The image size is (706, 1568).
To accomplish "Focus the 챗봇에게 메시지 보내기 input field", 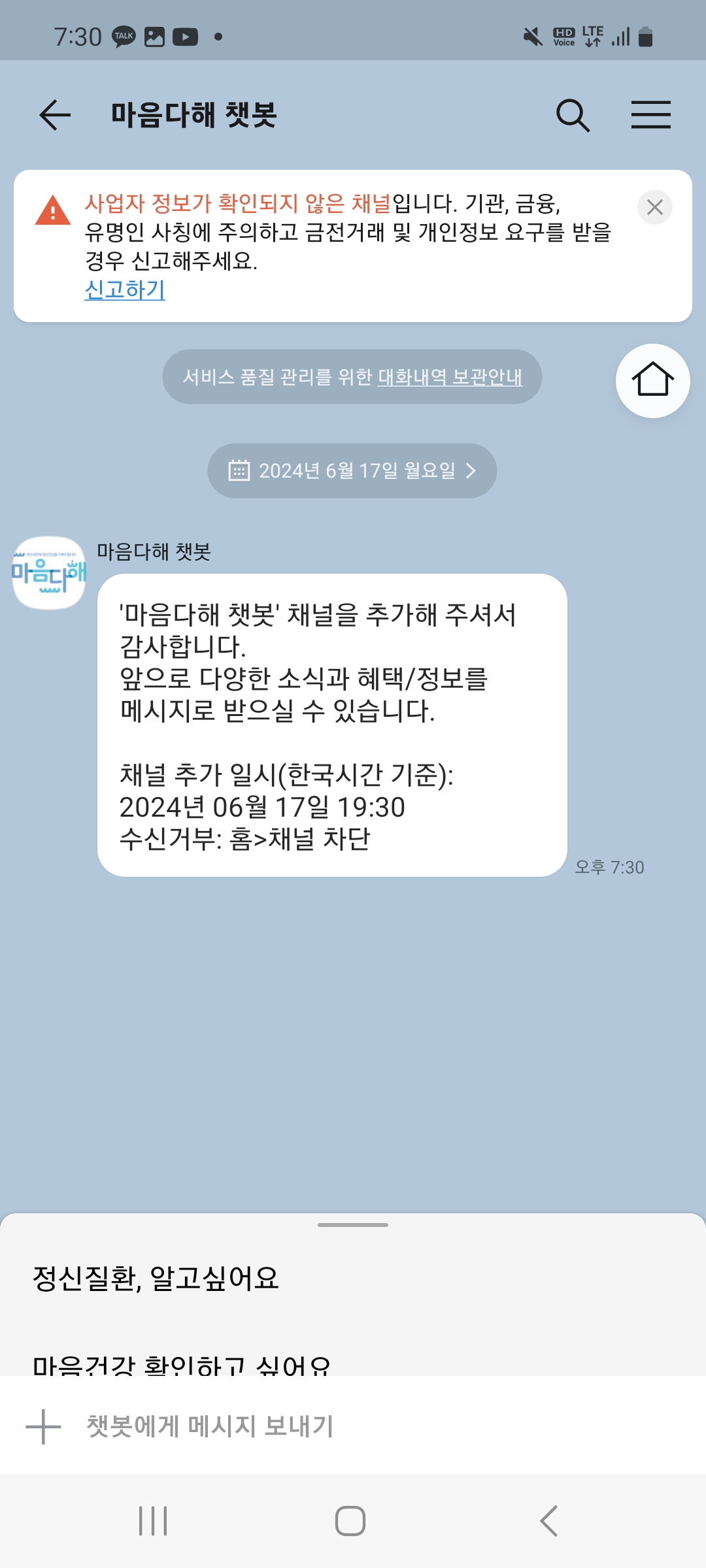I will point(366,1426).
